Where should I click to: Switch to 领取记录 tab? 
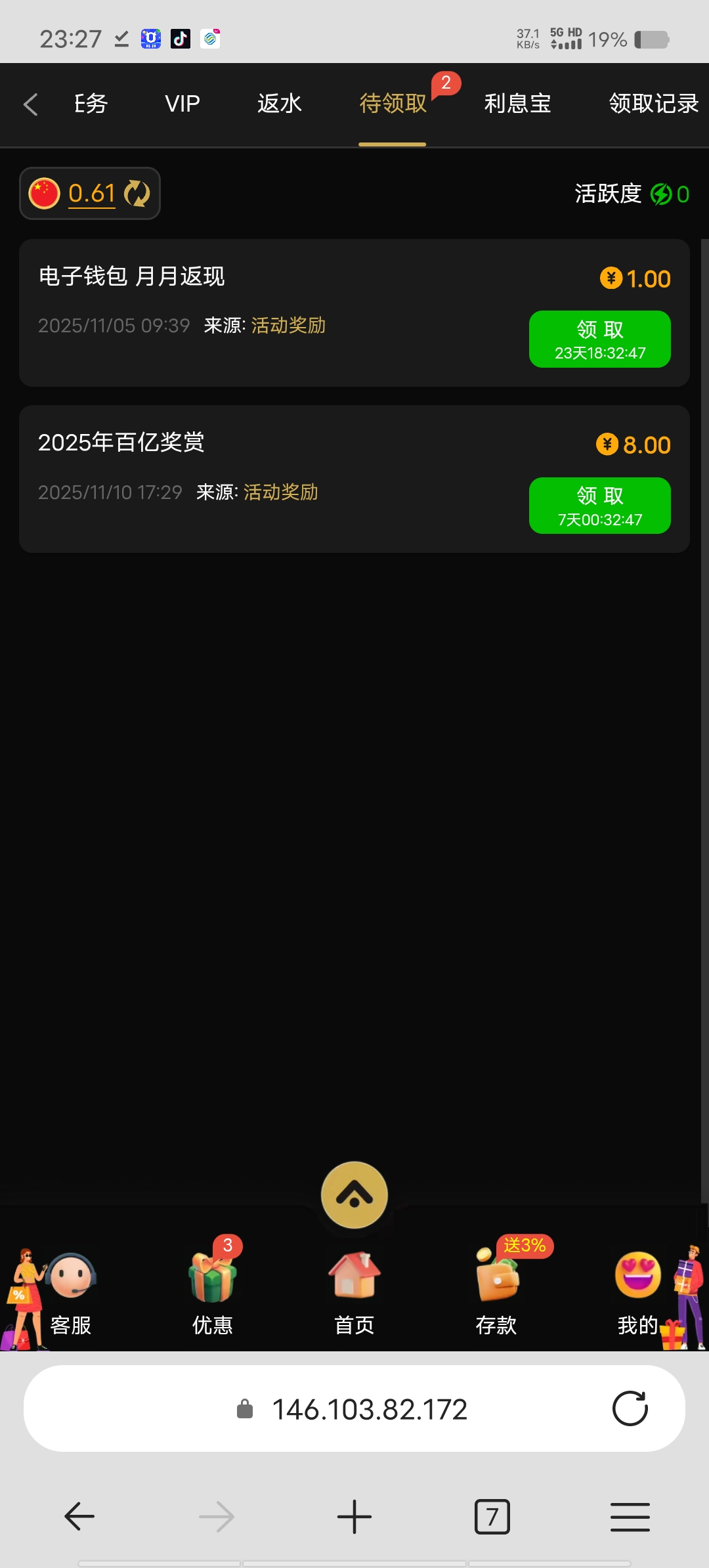653,104
